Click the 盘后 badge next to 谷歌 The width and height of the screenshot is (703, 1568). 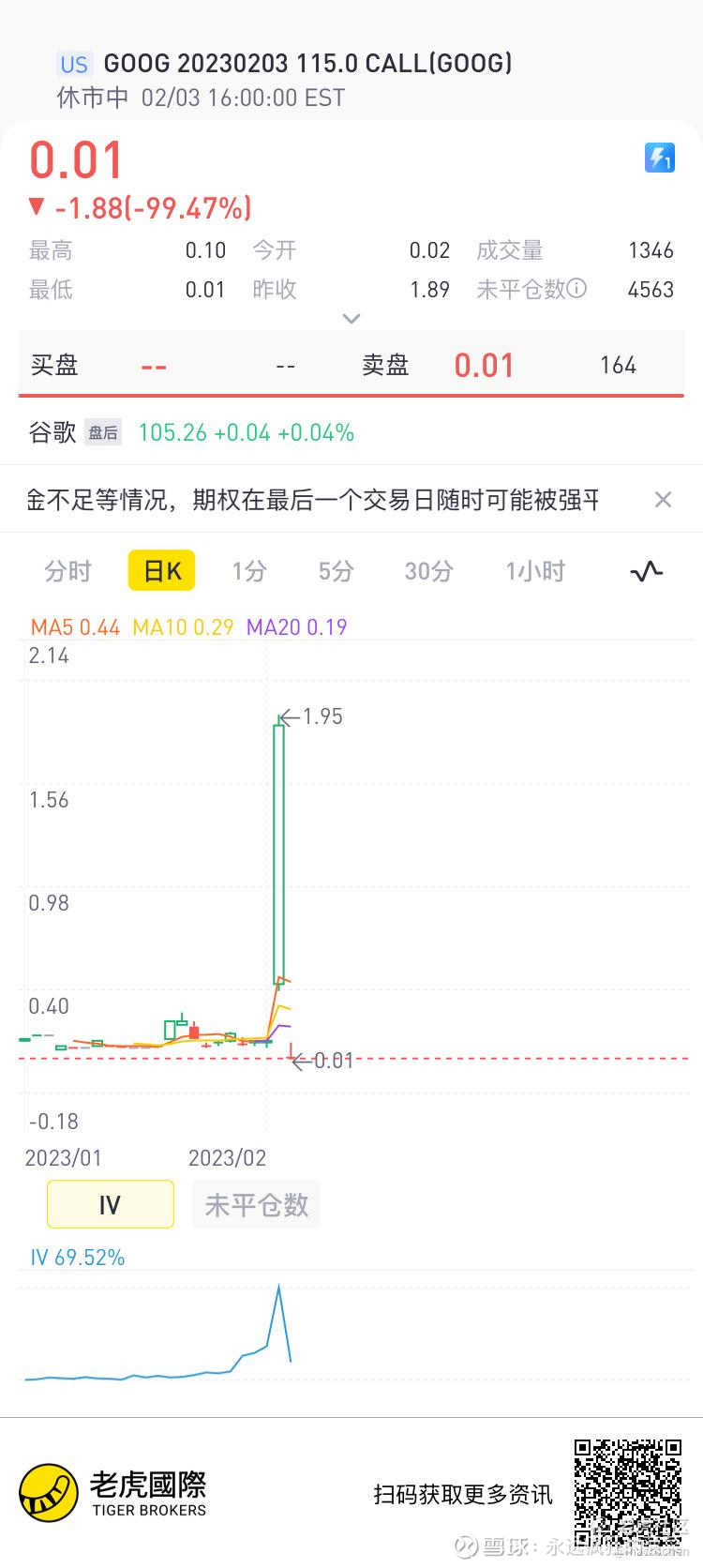click(x=103, y=432)
